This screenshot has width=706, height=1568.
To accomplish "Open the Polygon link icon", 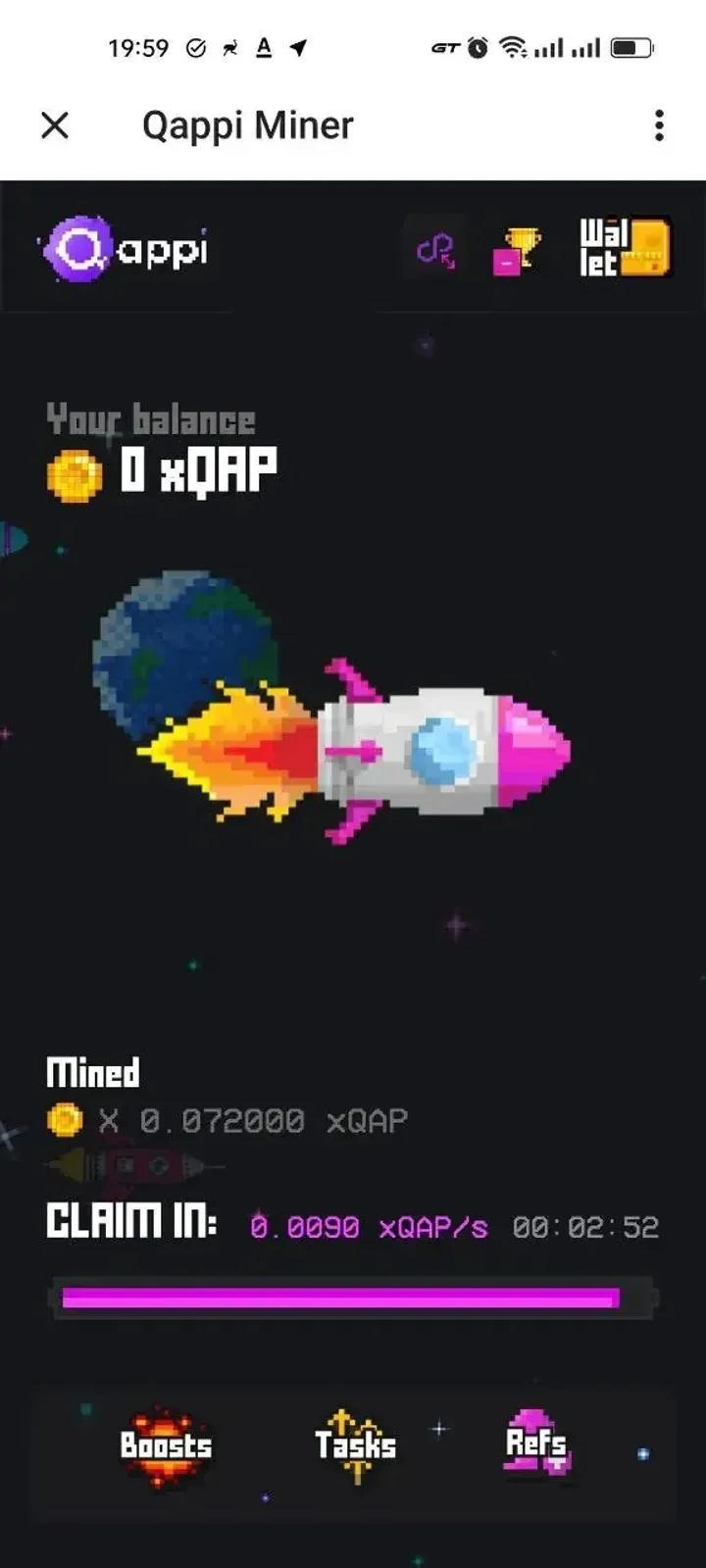I will pyautogui.click(x=435, y=250).
